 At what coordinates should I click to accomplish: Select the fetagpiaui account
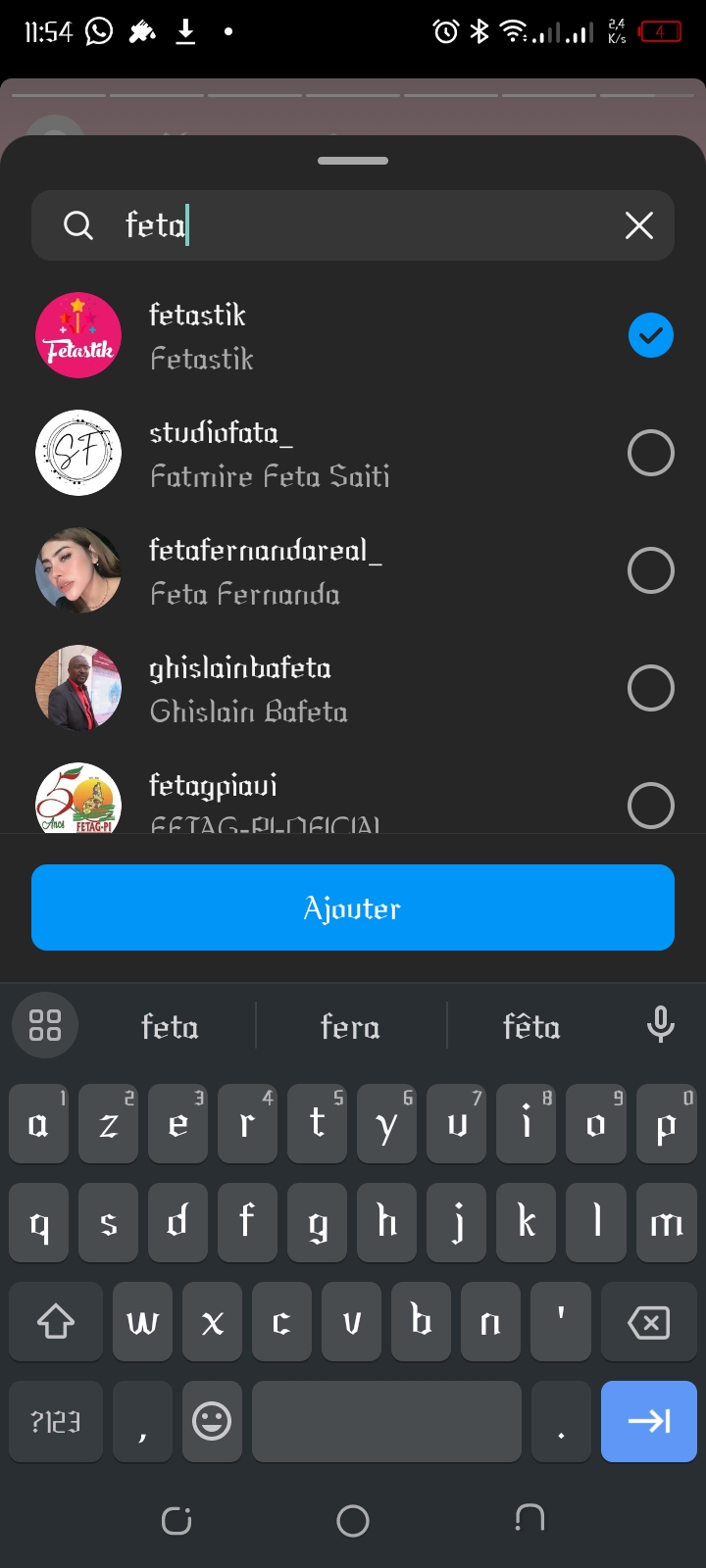click(650, 805)
